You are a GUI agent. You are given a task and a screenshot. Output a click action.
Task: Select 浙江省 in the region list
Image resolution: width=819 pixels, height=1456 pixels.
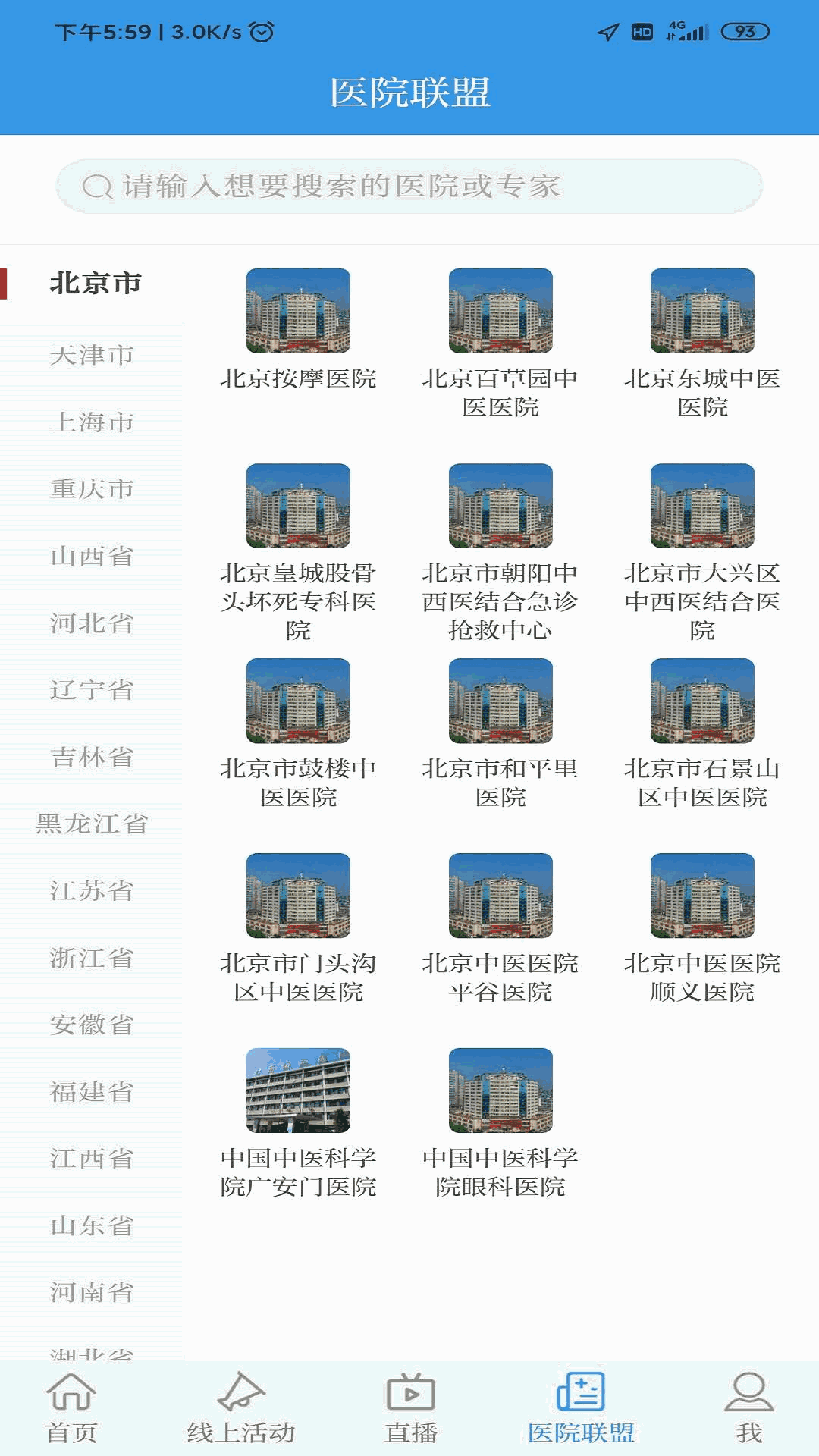[x=92, y=958]
